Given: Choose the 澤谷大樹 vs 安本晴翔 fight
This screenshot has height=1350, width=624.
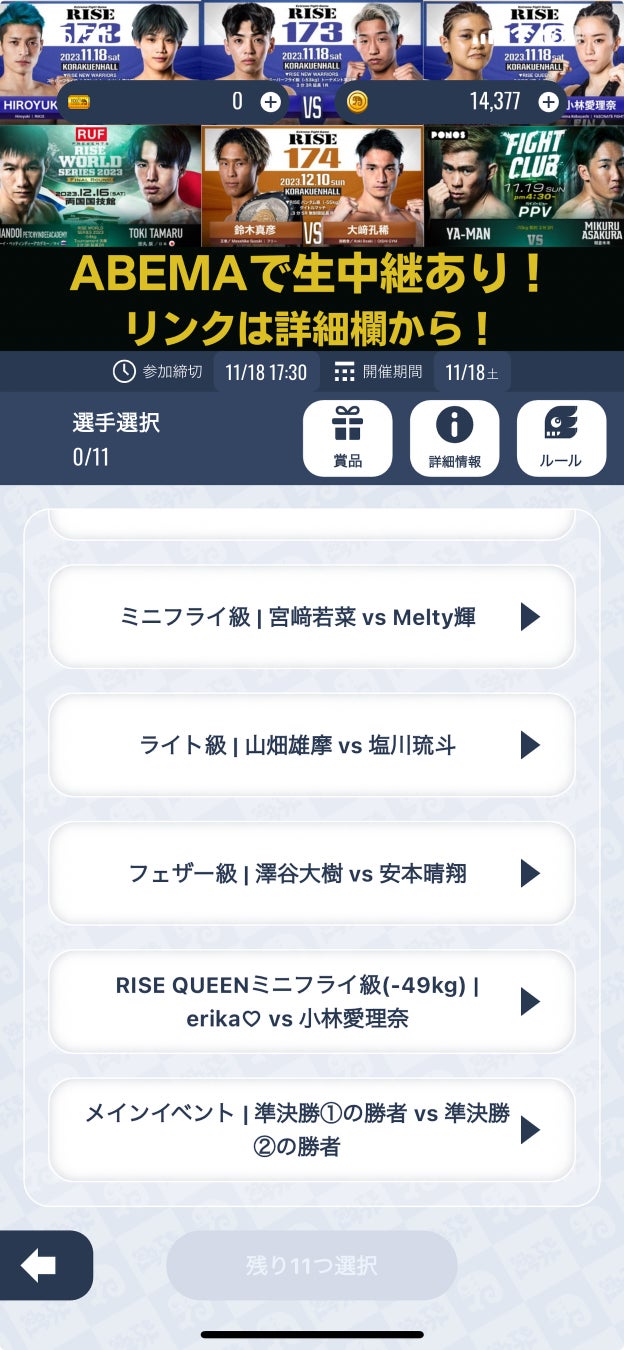Looking at the screenshot, I should tap(312, 874).
